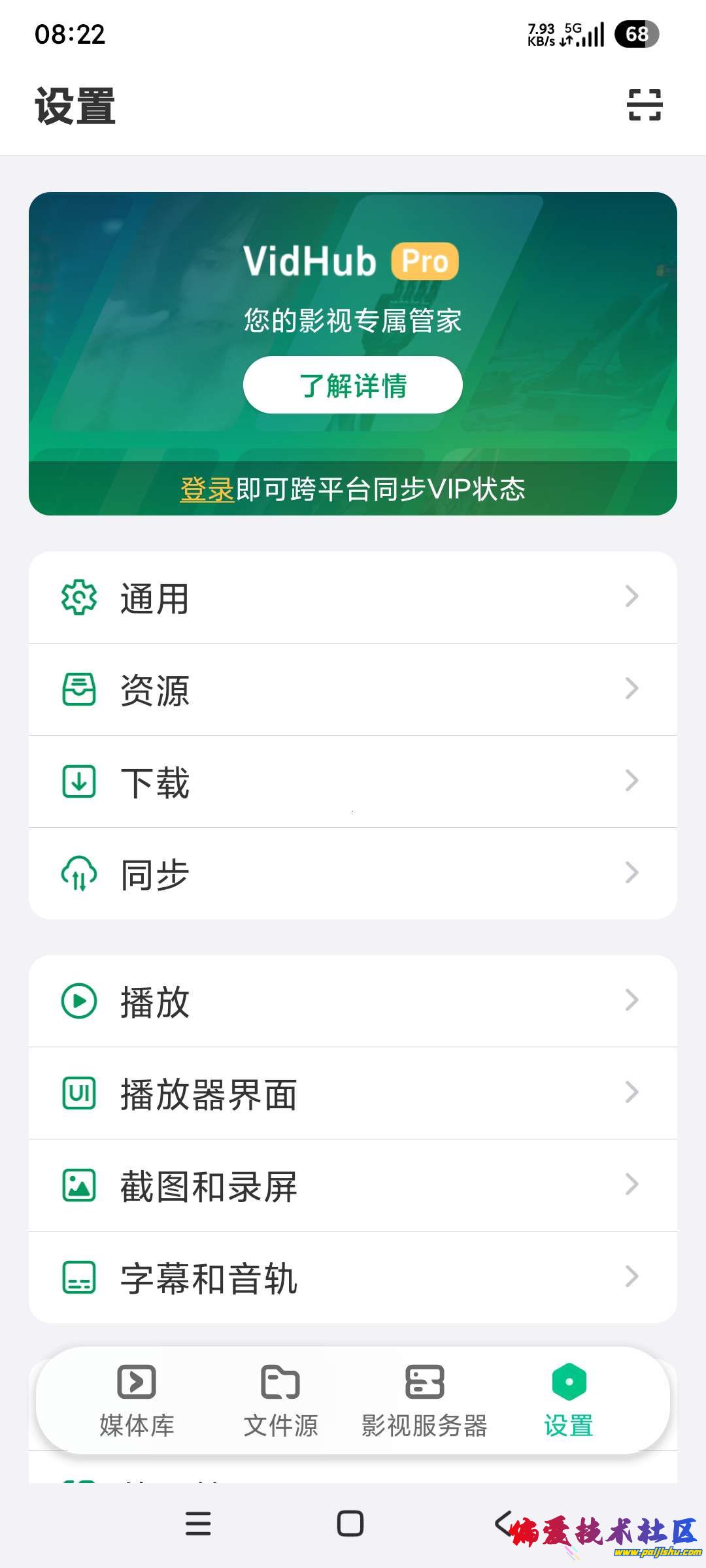This screenshot has height=1568, width=706.
Task: Go to the system home screen
Action: point(350,1524)
